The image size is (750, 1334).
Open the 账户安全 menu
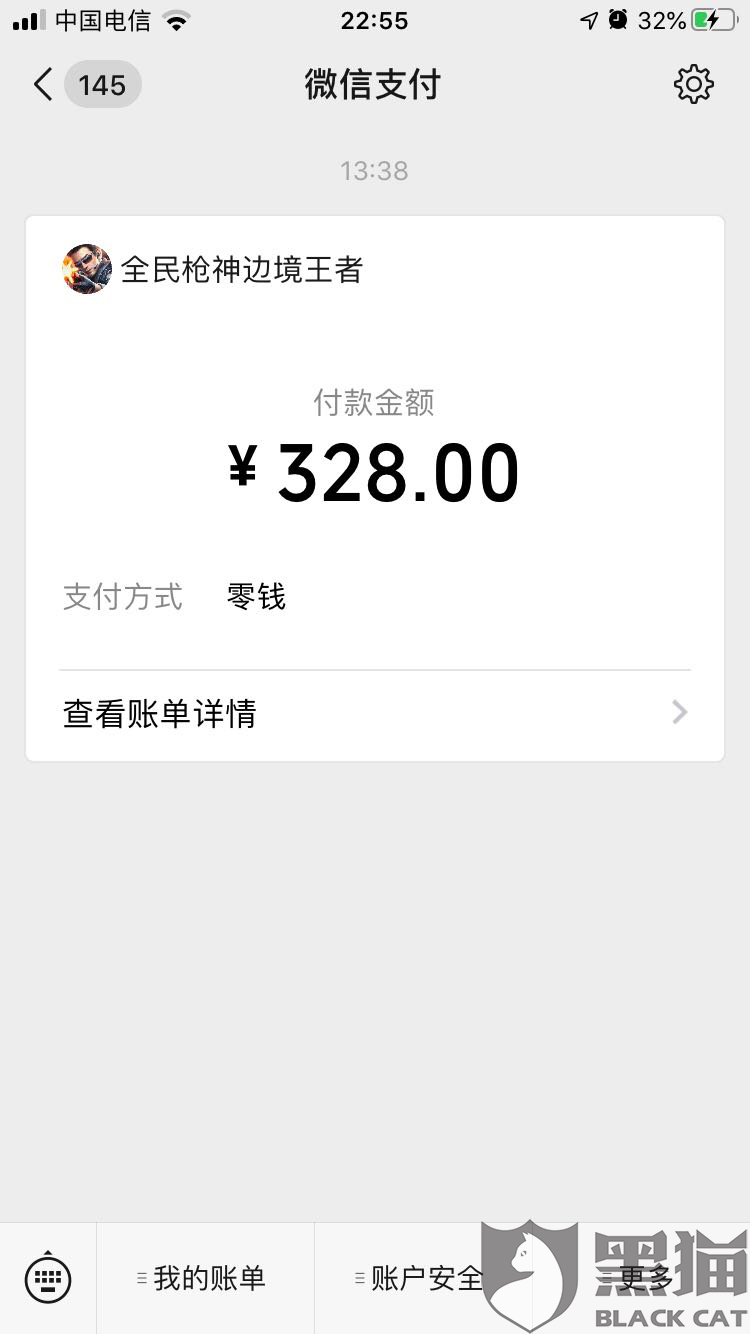(x=422, y=1278)
